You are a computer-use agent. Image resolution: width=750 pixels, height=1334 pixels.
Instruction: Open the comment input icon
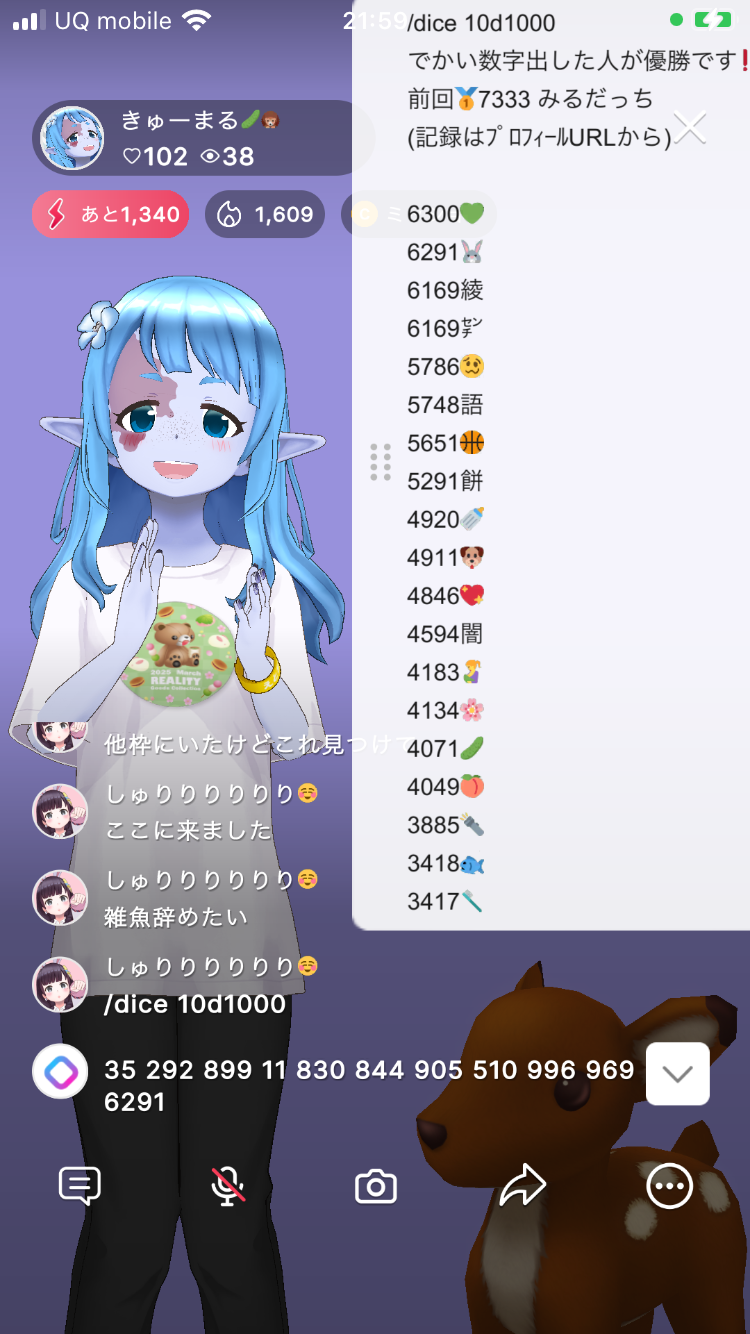(x=79, y=1186)
